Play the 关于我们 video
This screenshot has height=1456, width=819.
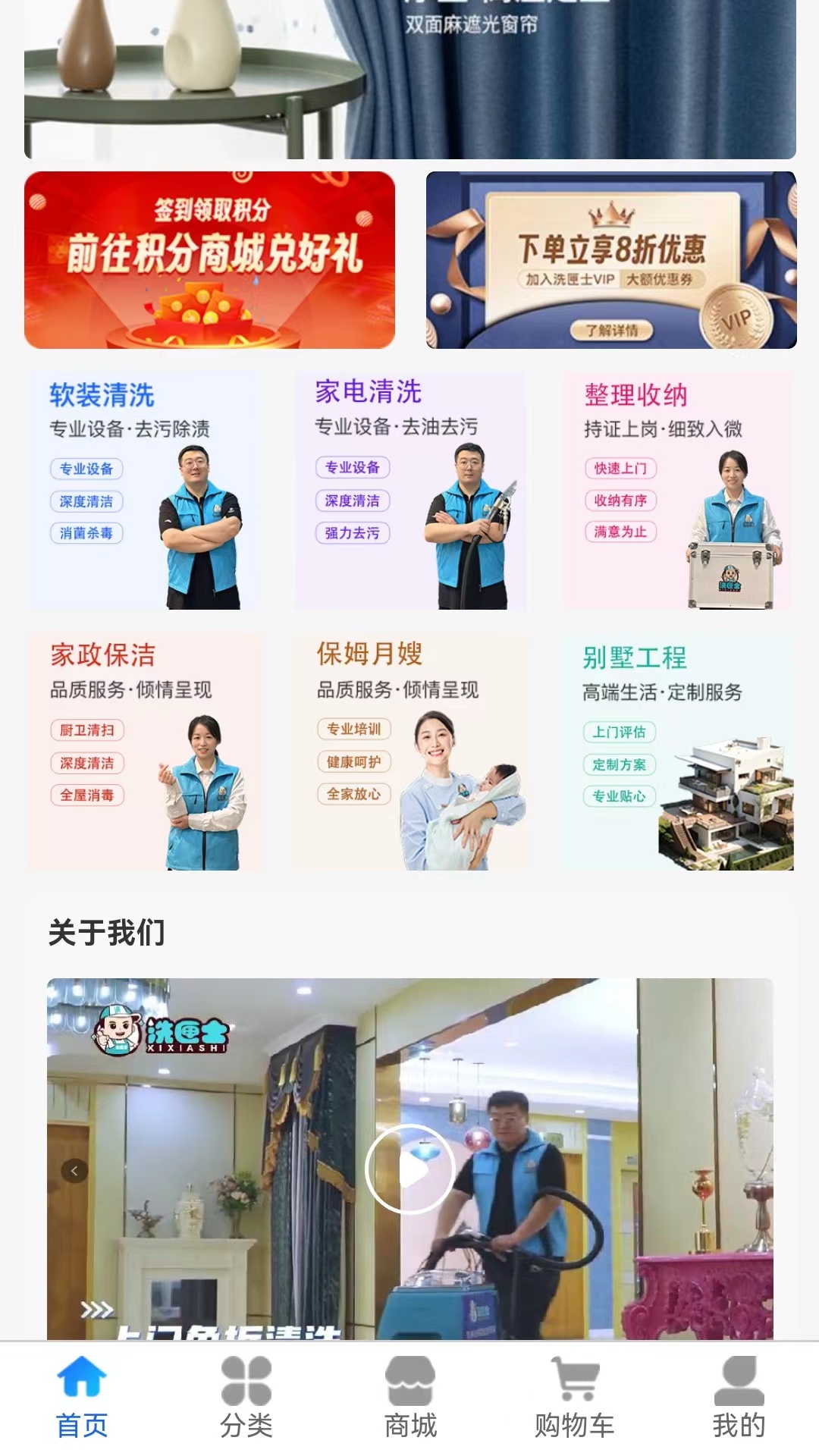(x=409, y=1169)
